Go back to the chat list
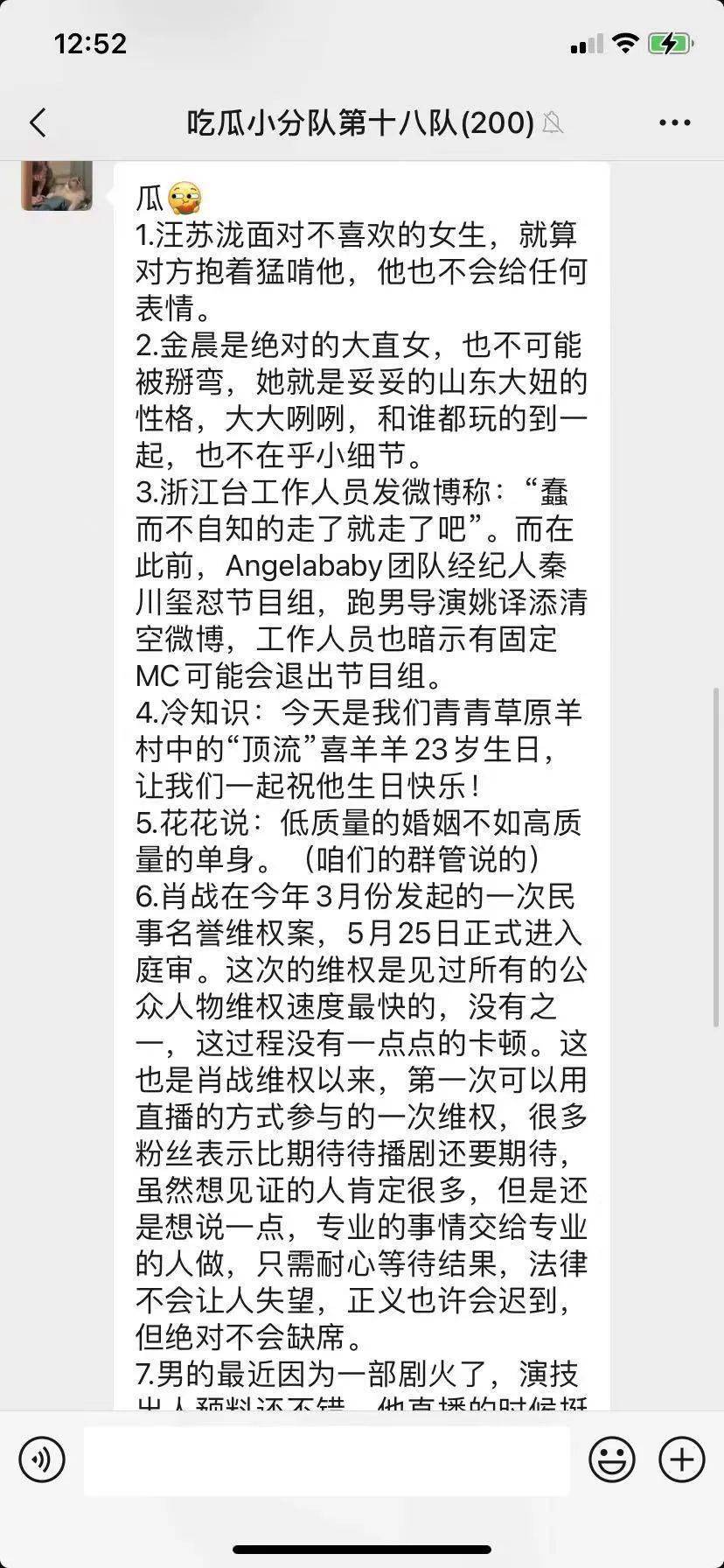The height and width of the screenshot is (1568, 724). click(38, 123)
